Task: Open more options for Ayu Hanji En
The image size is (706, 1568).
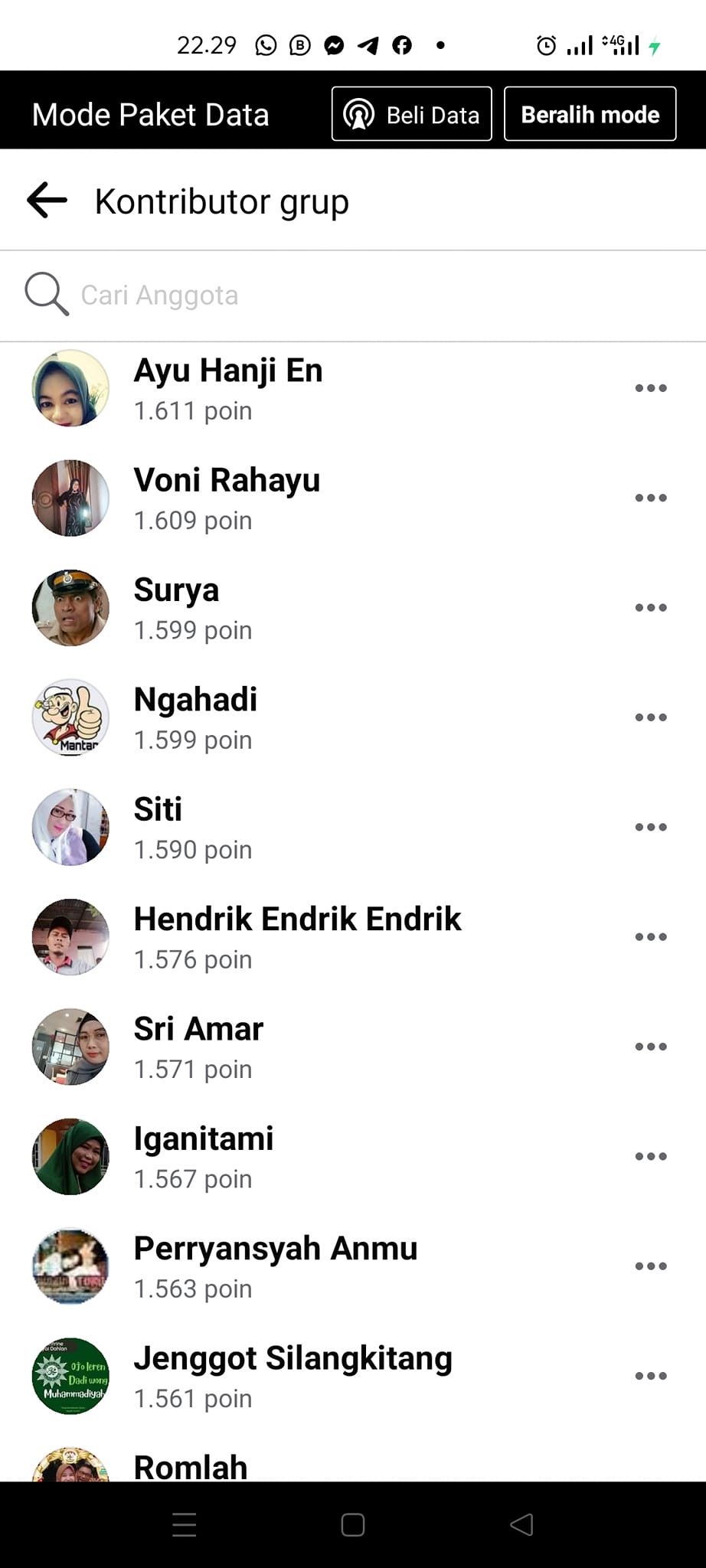Action: tap(651, 388)
